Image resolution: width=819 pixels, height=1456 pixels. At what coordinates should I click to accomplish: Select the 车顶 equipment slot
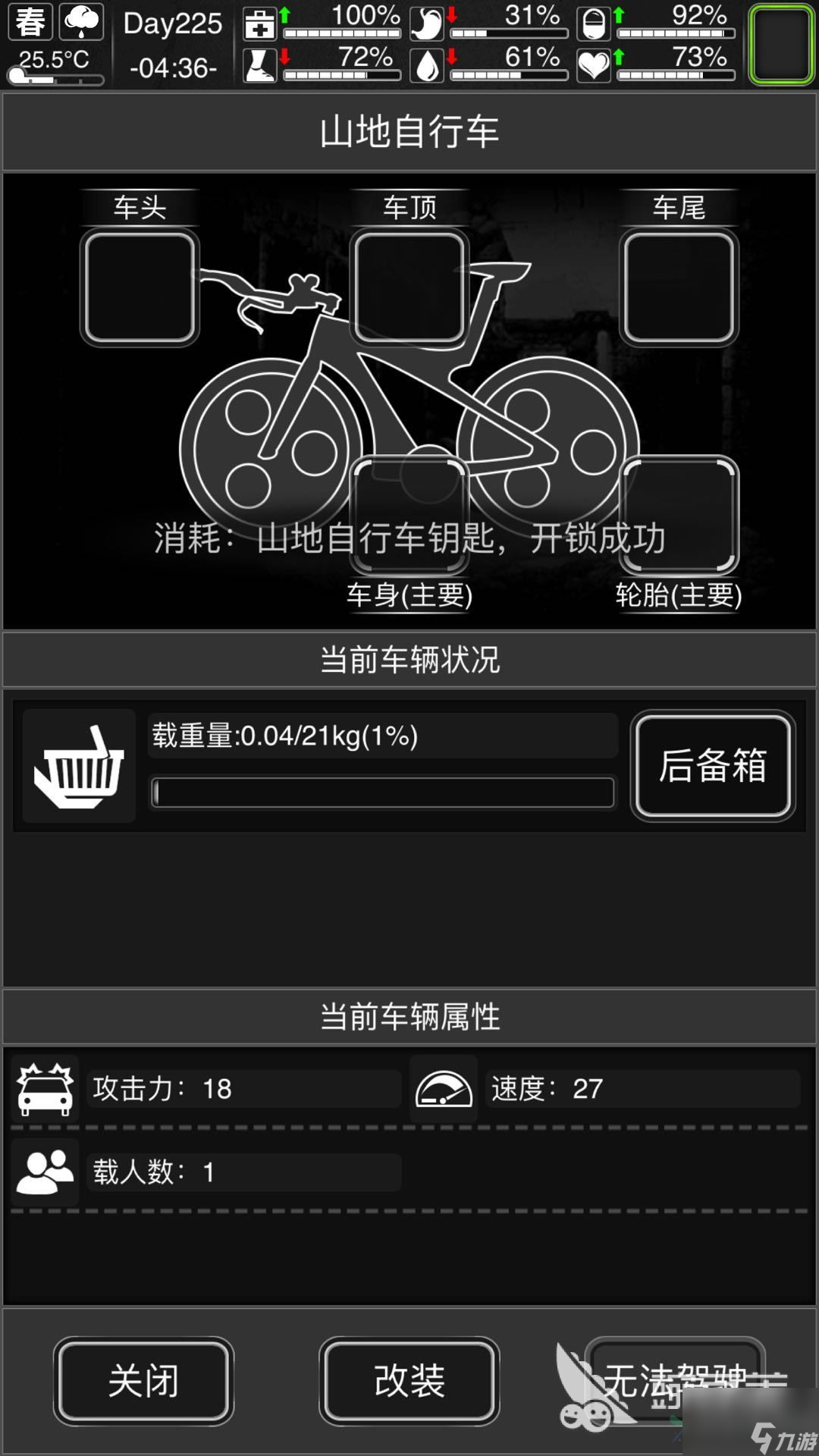tap(409, 287)
